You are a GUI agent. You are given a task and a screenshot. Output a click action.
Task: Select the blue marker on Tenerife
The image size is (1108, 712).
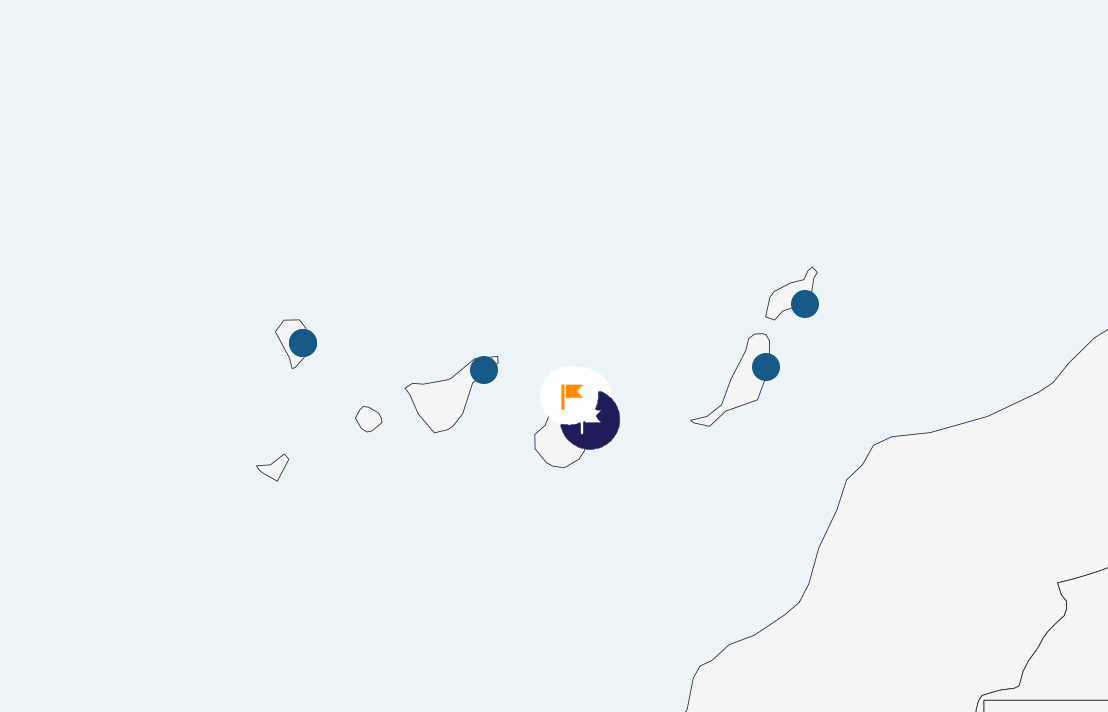[x=484, y=370]
